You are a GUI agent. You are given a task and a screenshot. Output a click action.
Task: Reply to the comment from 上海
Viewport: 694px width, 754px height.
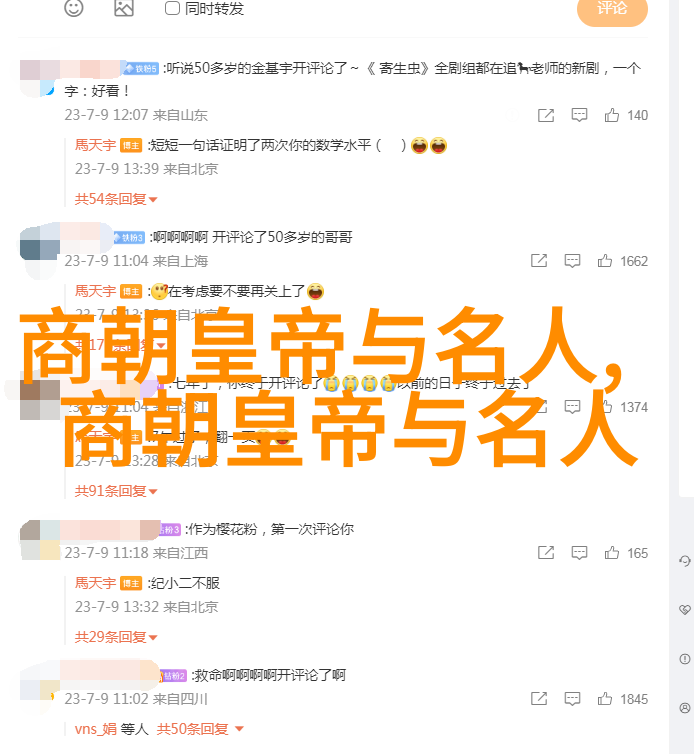[x=572, y=261]
